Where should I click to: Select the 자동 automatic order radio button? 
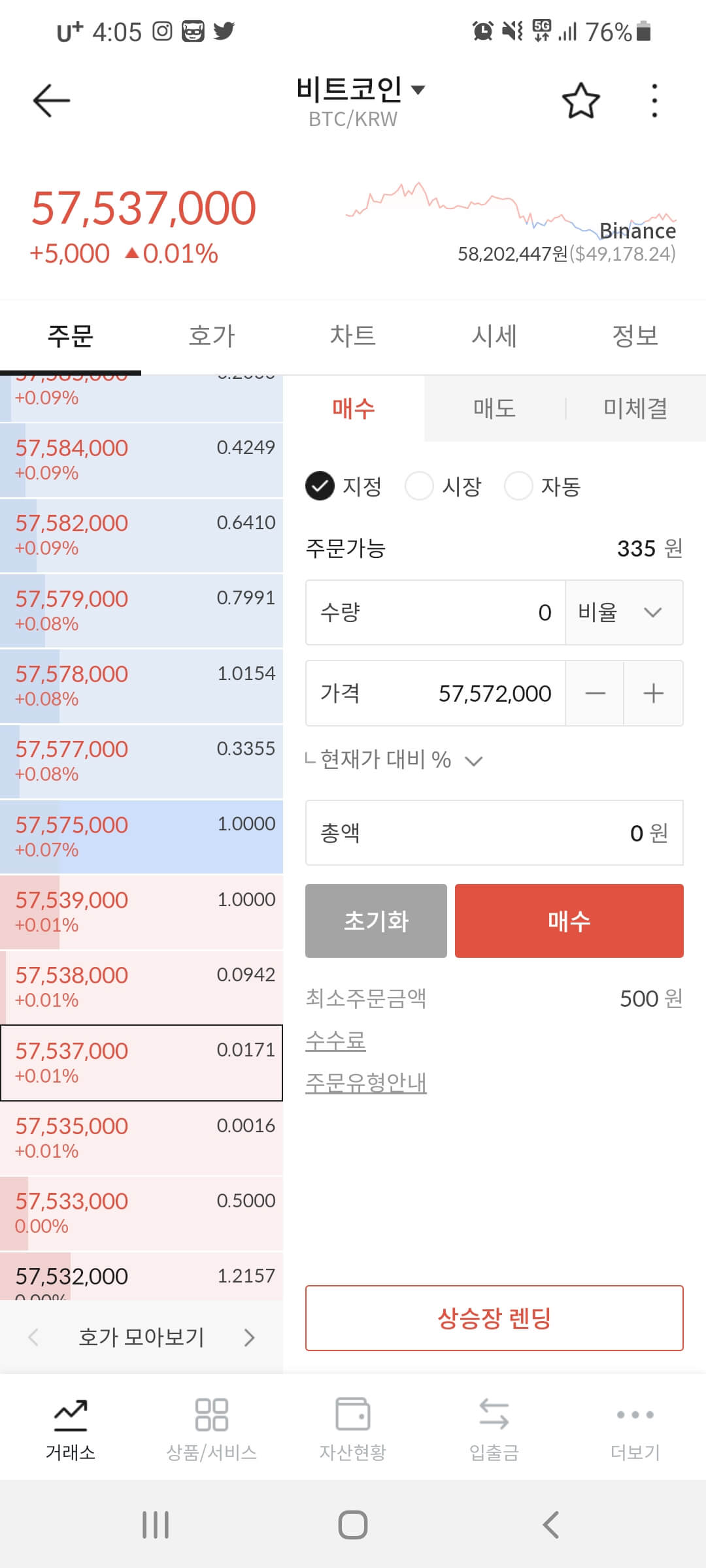(518, 485)
